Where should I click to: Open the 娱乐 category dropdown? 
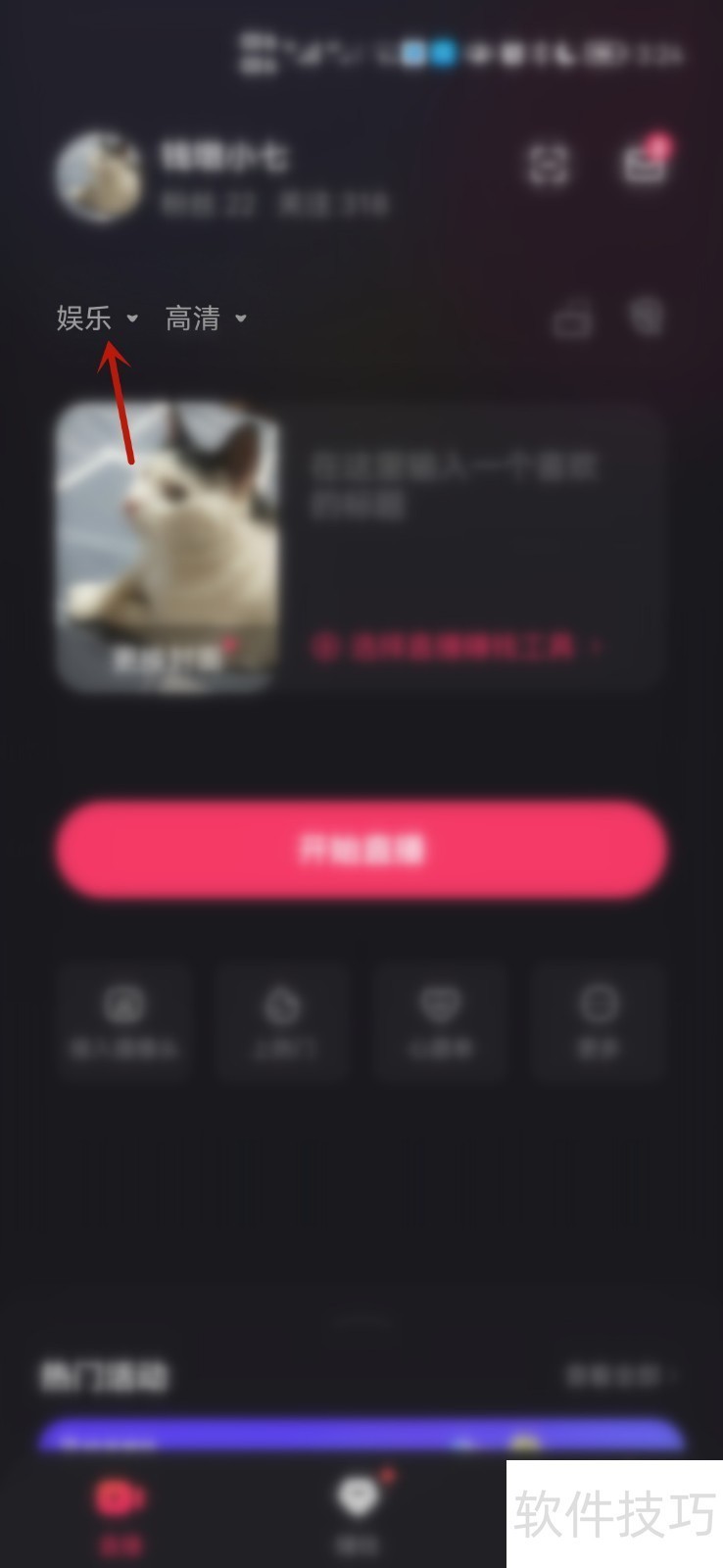tap(96, 318)
